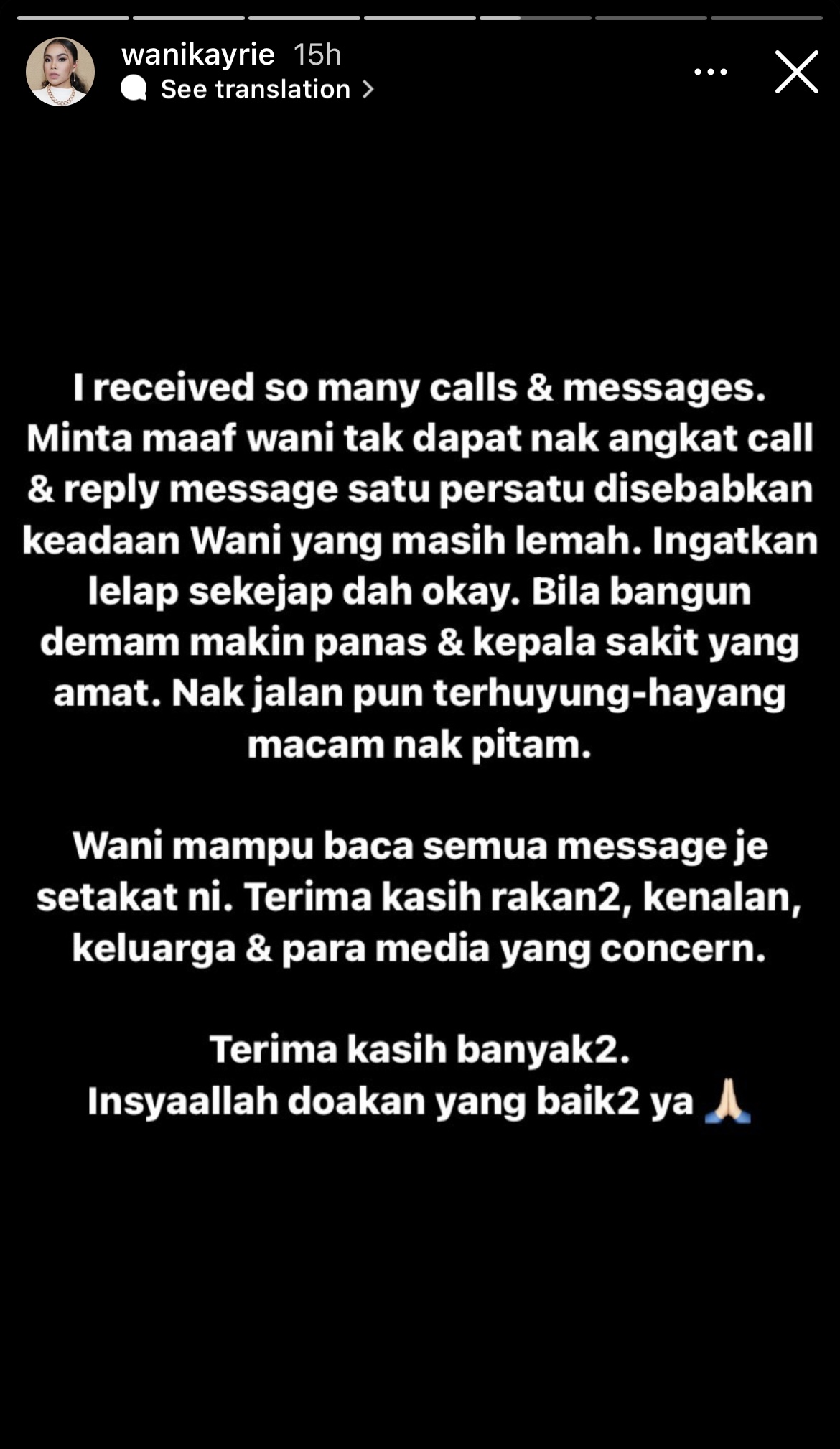This screenshot has height=1449, width=840.
Task: Open the wanikayrie username
Action: pos(198,55)
